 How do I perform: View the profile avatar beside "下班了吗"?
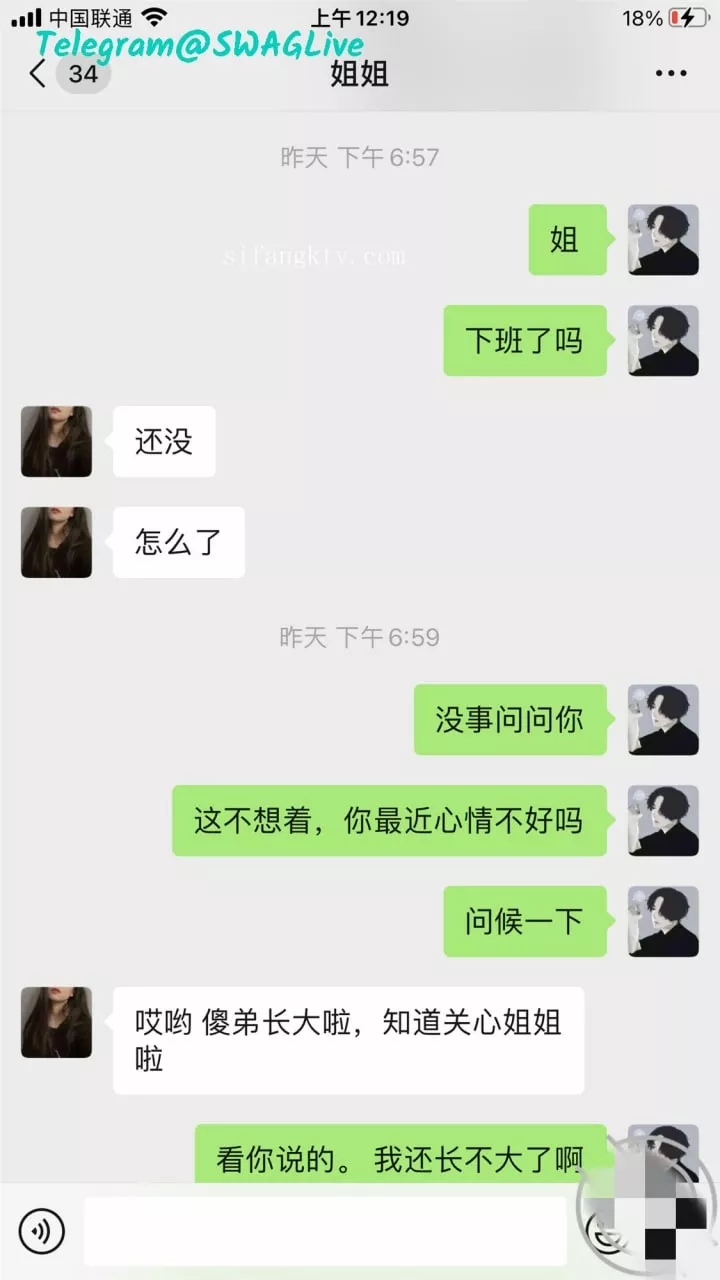[663, 341]
